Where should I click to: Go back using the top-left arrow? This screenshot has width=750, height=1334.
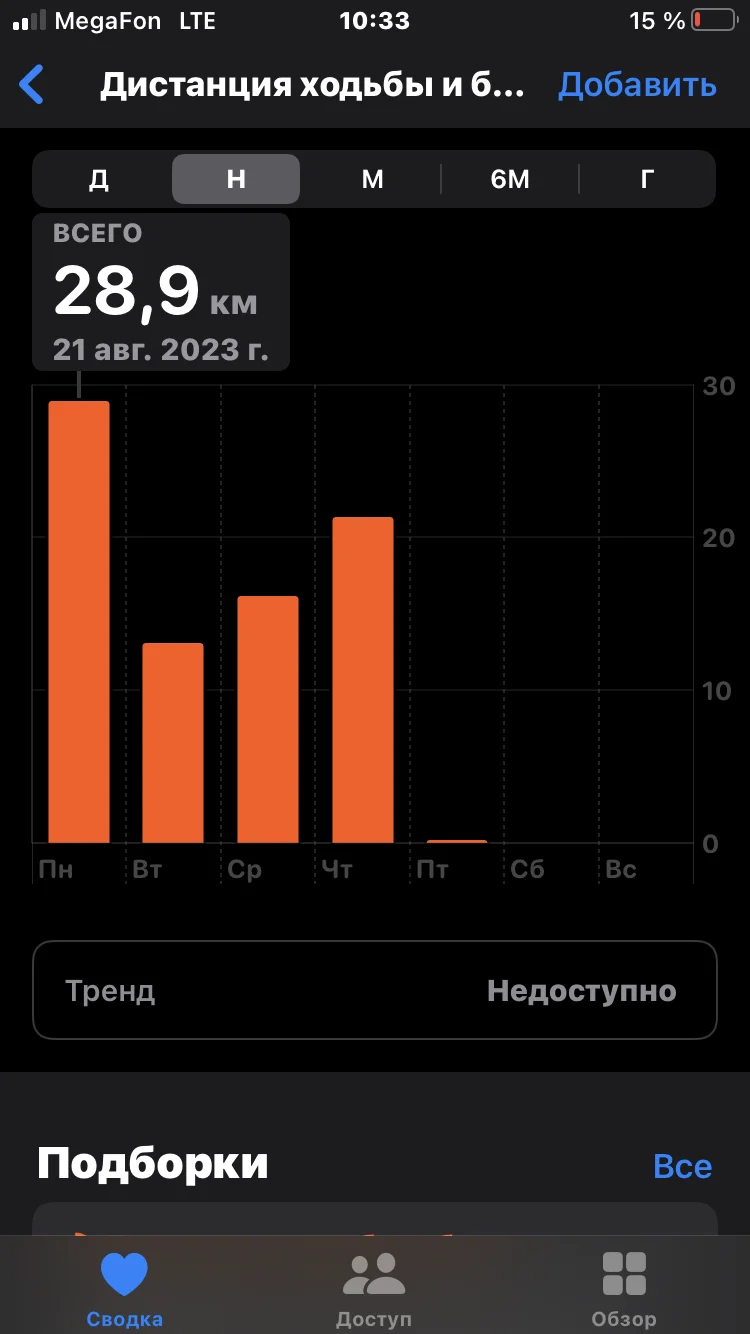[32, 85]
